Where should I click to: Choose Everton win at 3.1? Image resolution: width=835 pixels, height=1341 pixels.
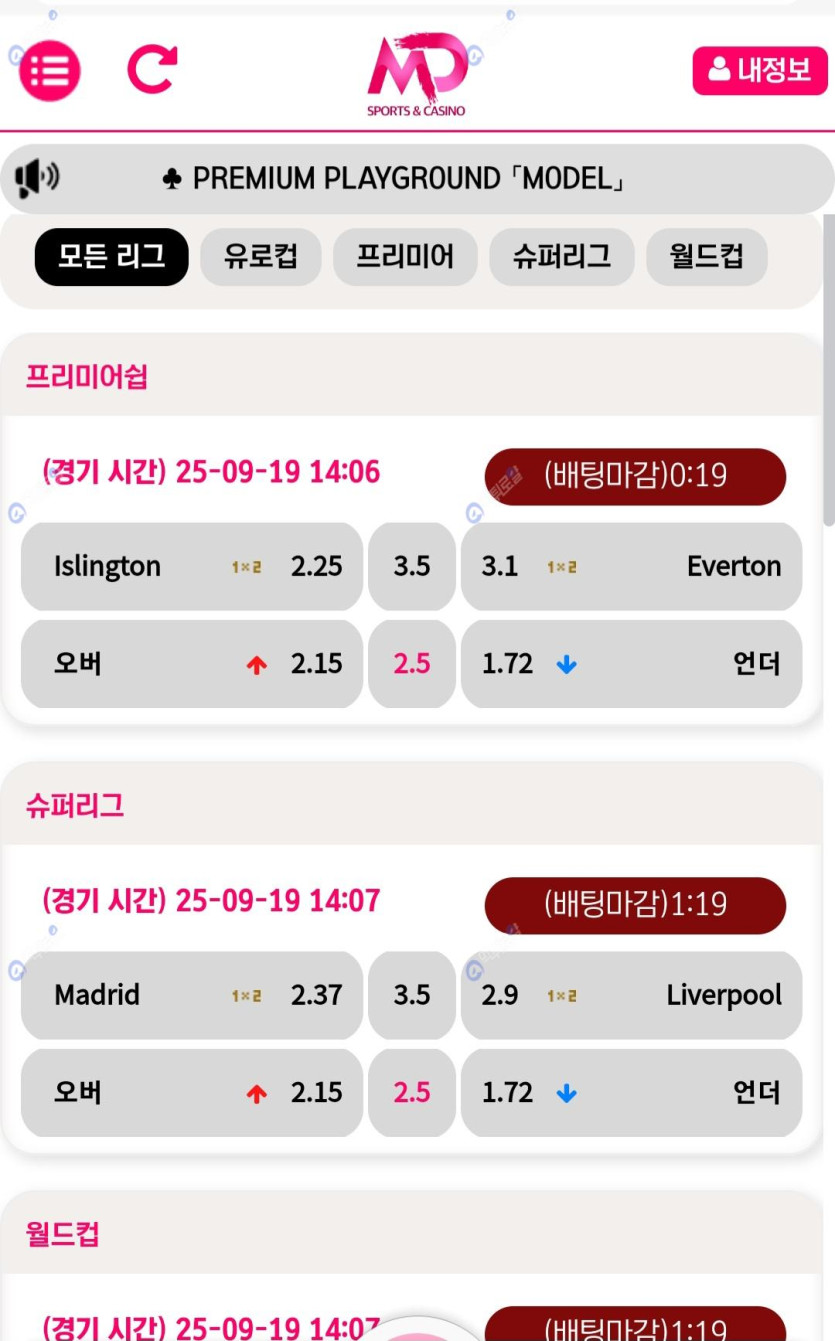click(x=631, y=566)
